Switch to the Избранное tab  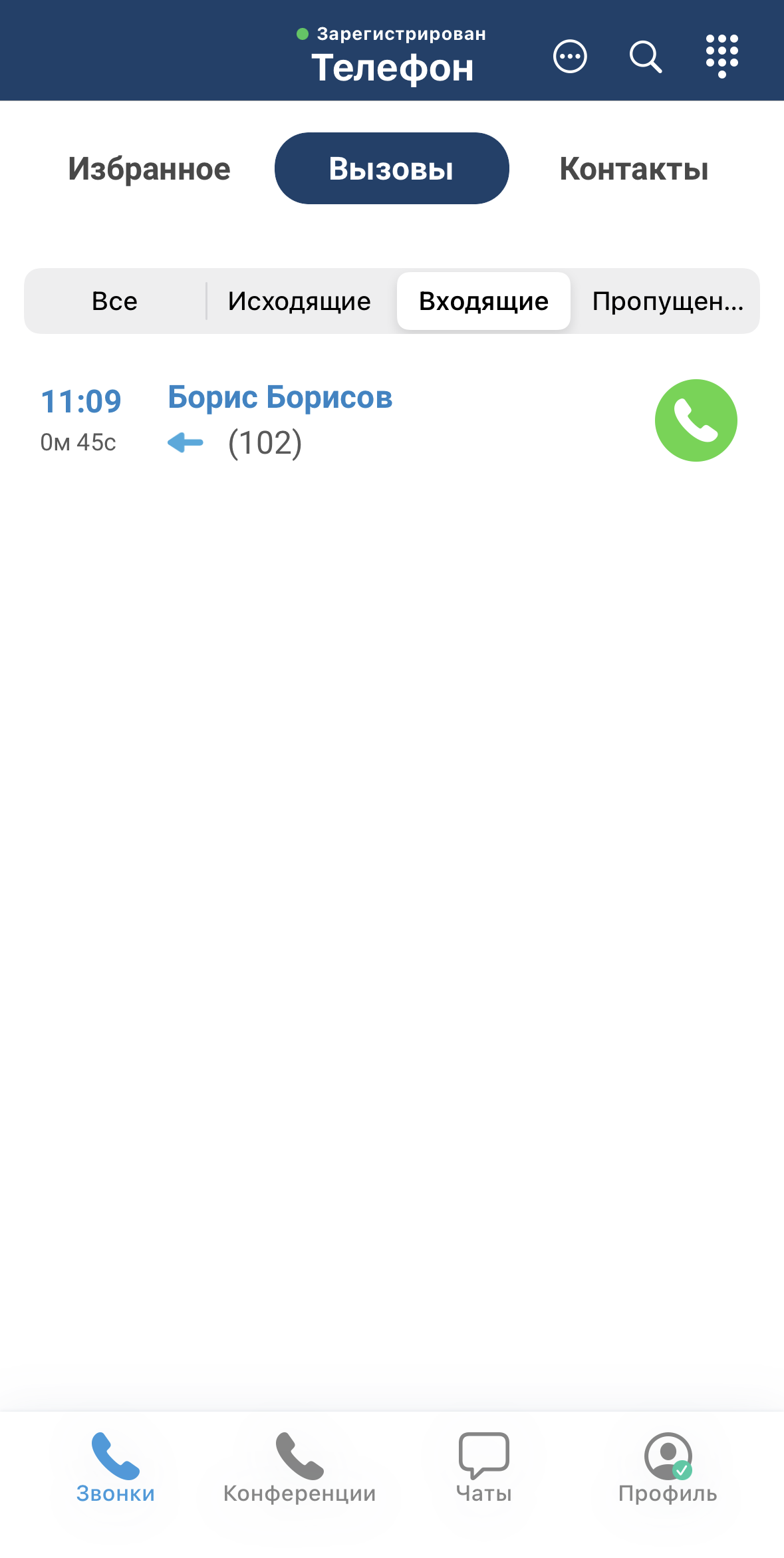149,168
